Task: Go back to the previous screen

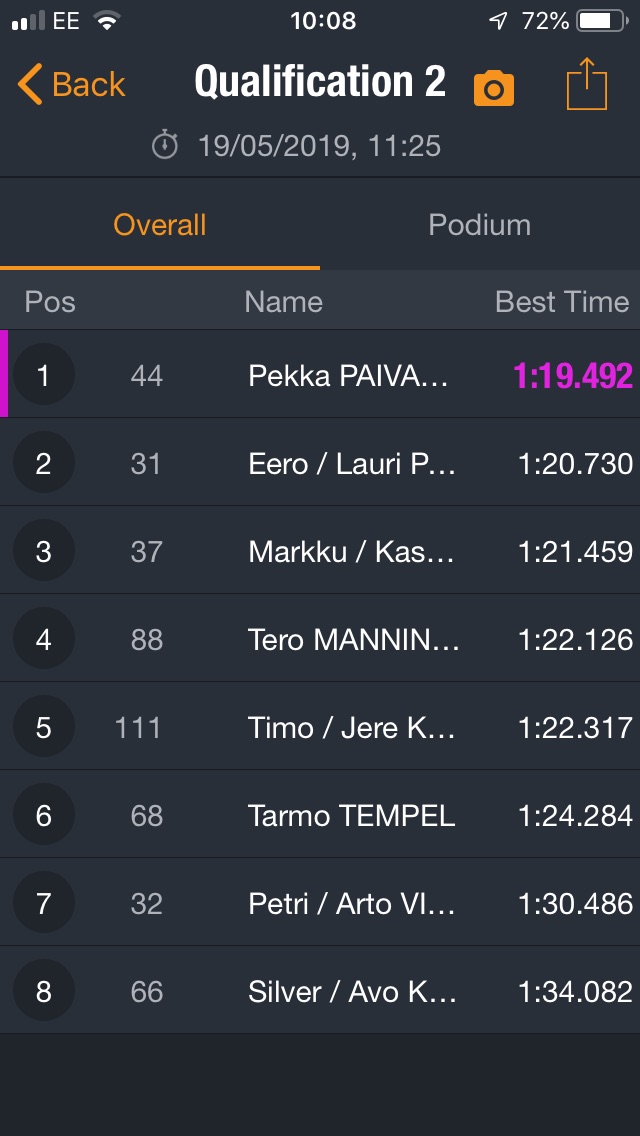Action: (71, 85)
